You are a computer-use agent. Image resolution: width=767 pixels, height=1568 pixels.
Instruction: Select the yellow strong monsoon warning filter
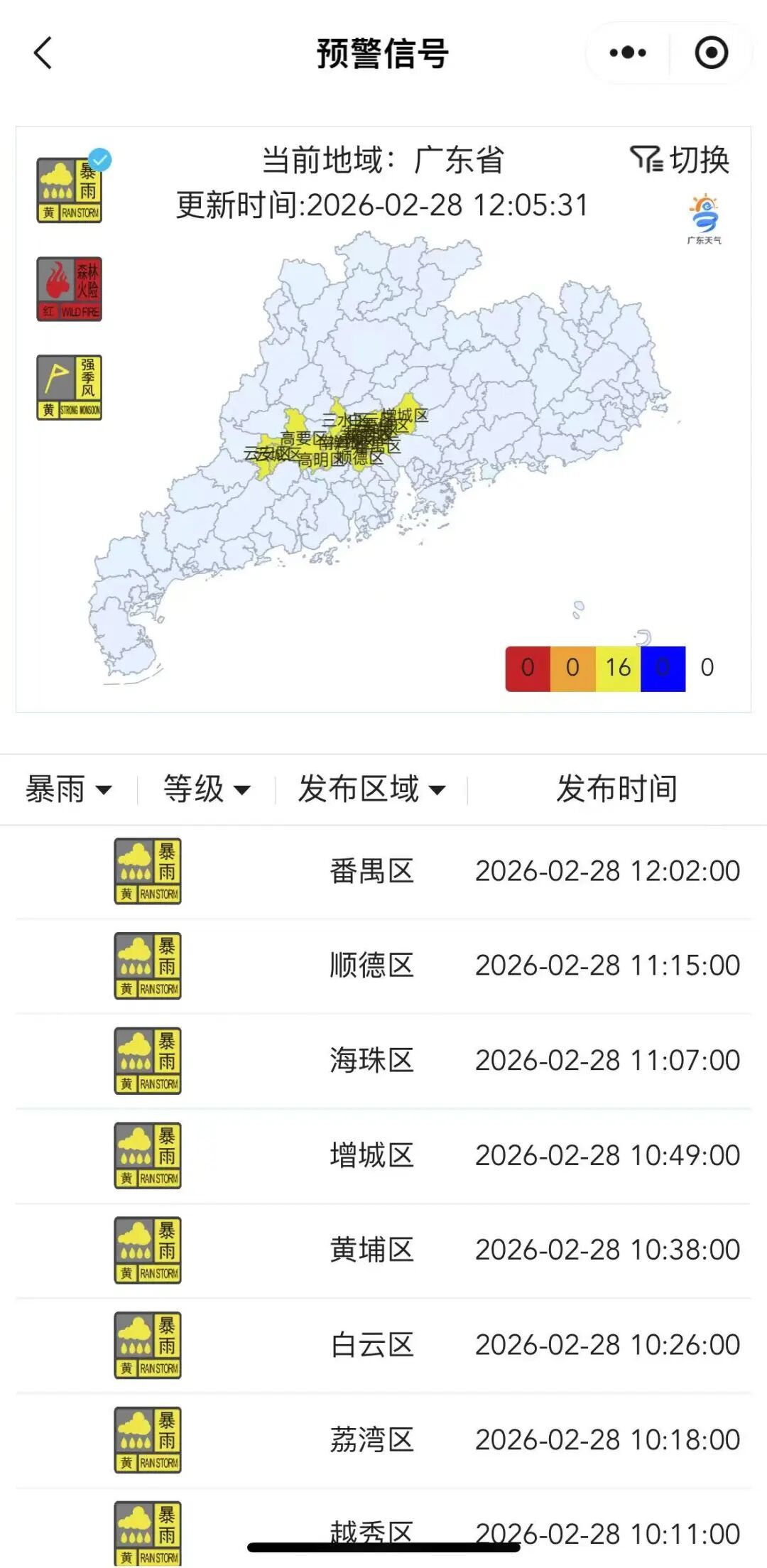coord(70,387)
